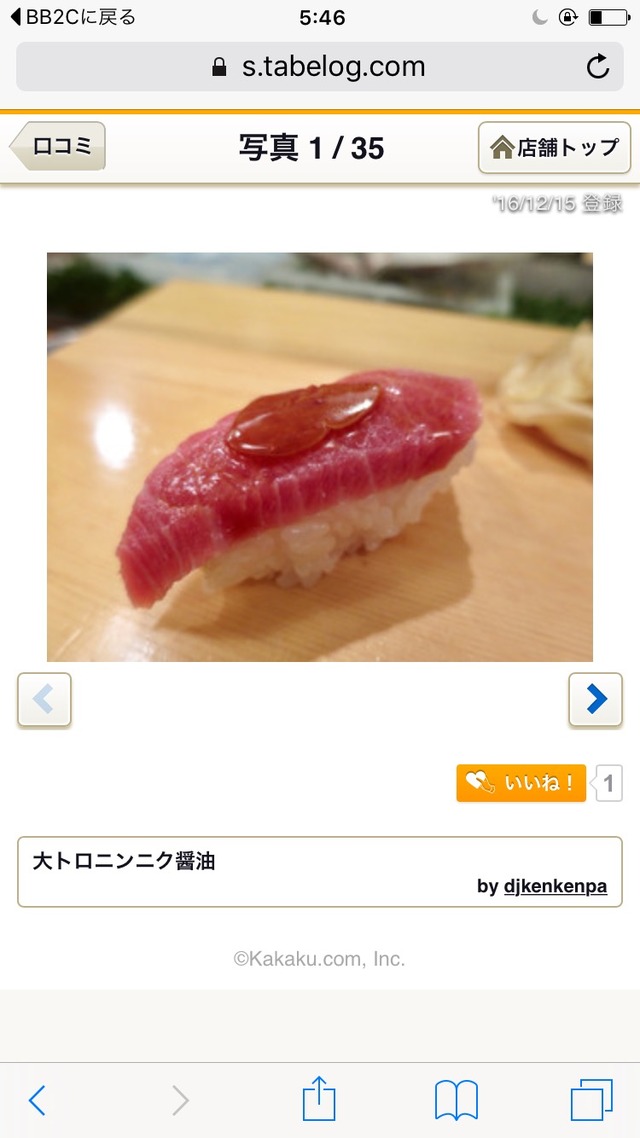Show all open Safari tabs
Viewport: 640px width, 1138px height.
tap(591, 1100)
